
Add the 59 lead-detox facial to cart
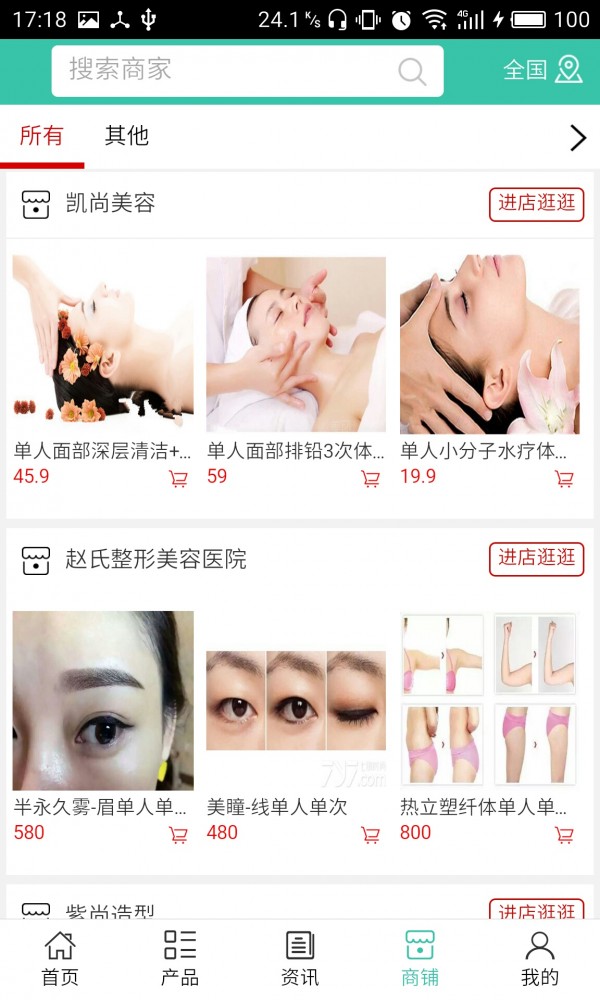(x=371, y=479)
